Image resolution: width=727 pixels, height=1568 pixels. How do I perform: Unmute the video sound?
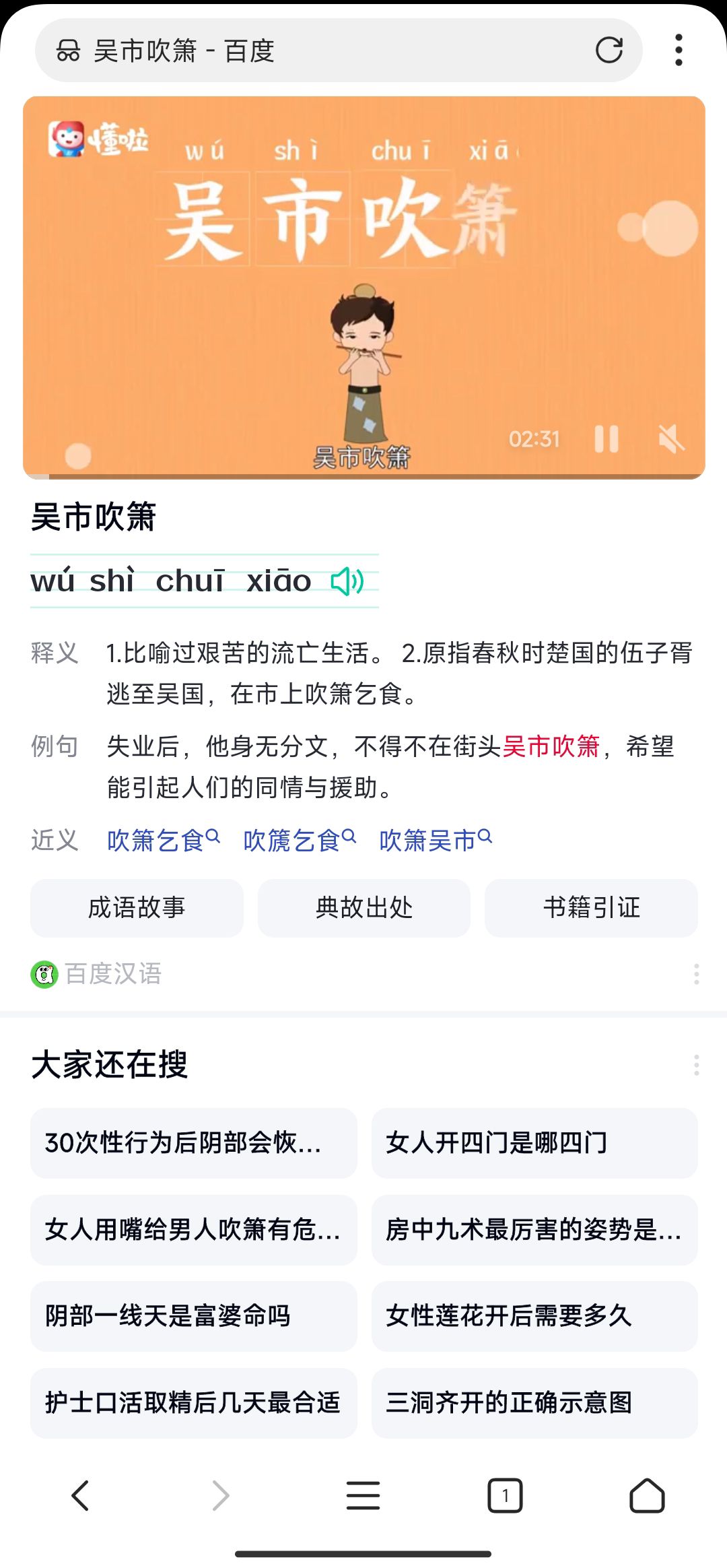[671, 439]
